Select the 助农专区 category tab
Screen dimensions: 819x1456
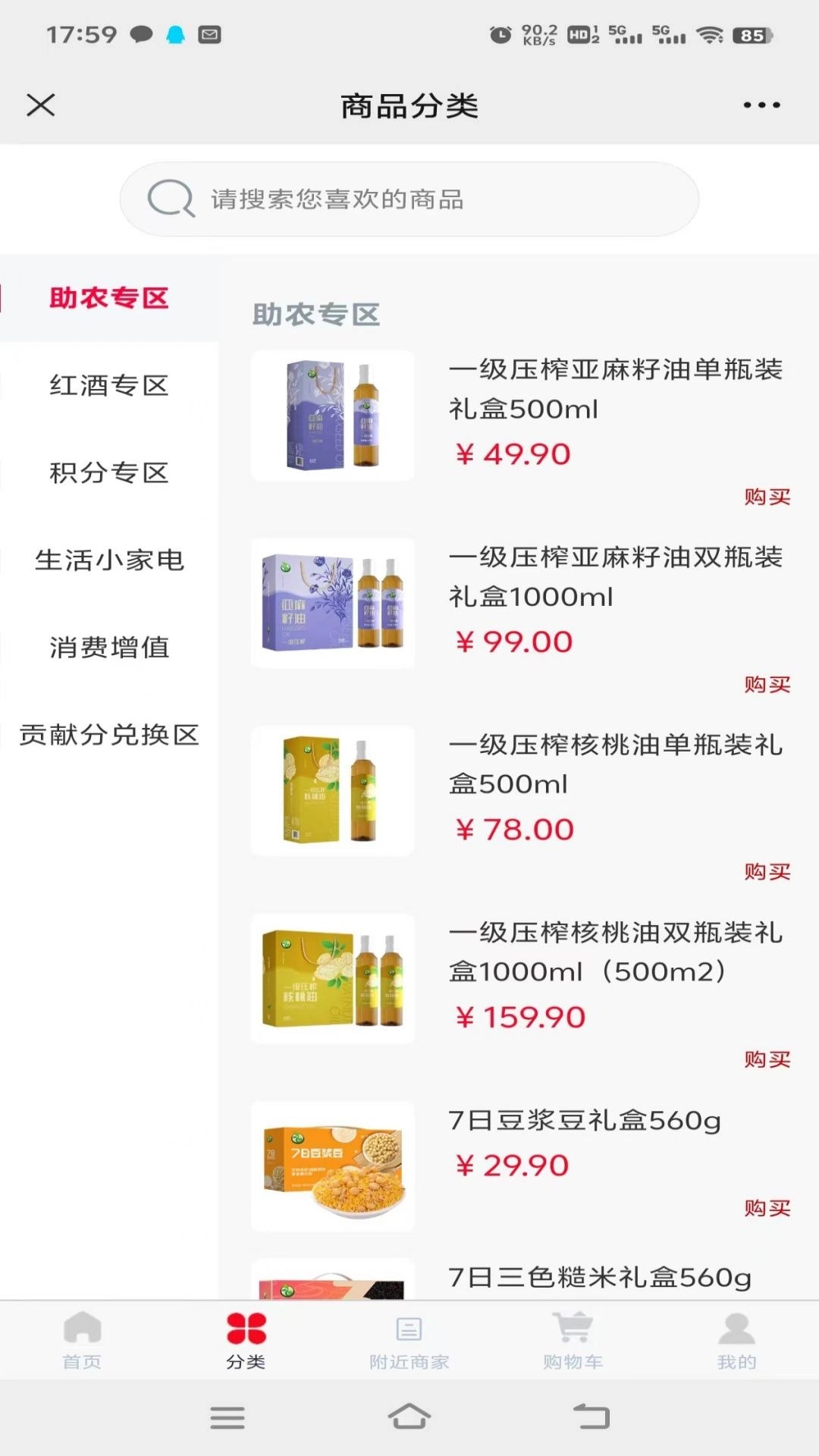(x=108, y=299)
